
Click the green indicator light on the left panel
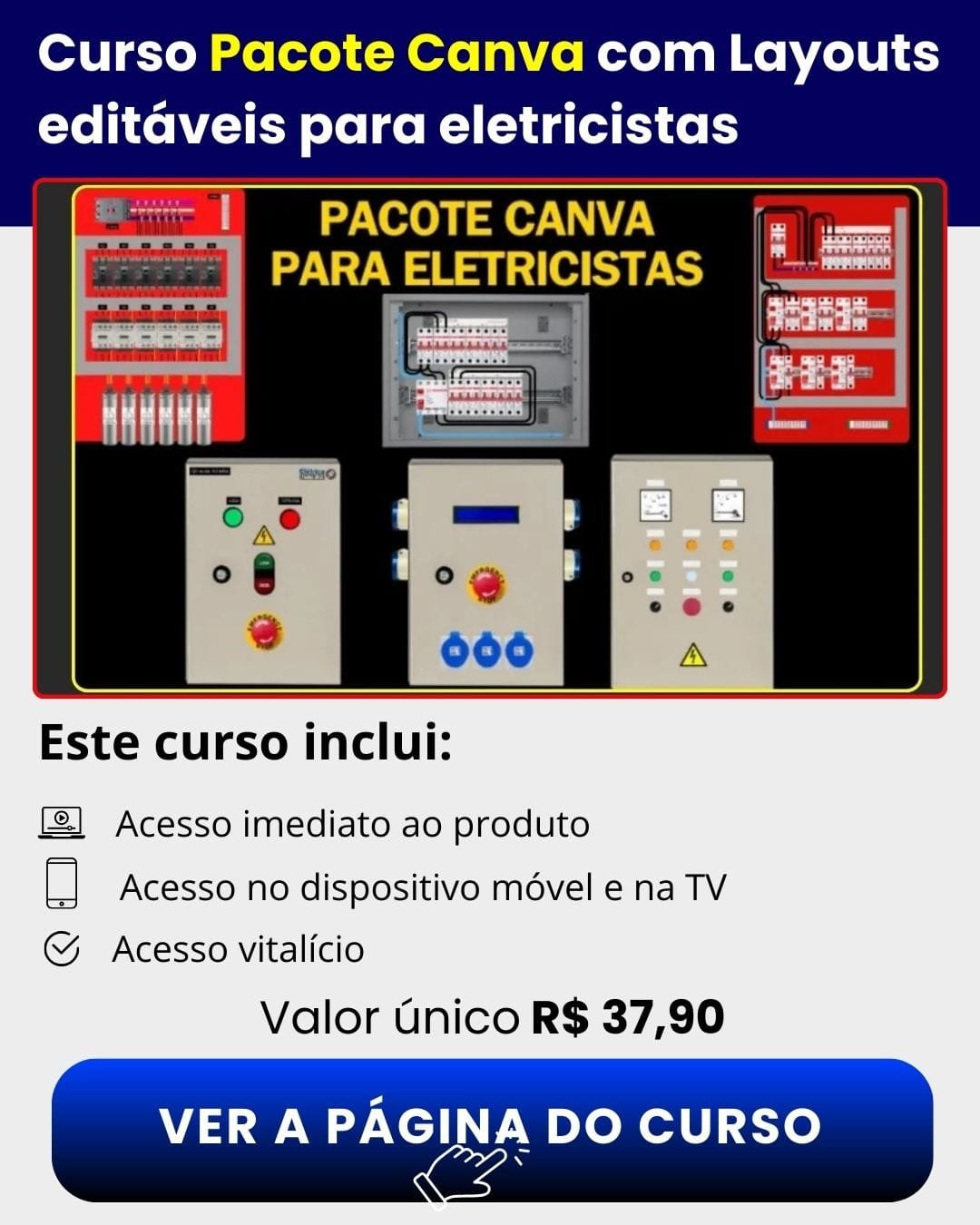coord(232,517)
